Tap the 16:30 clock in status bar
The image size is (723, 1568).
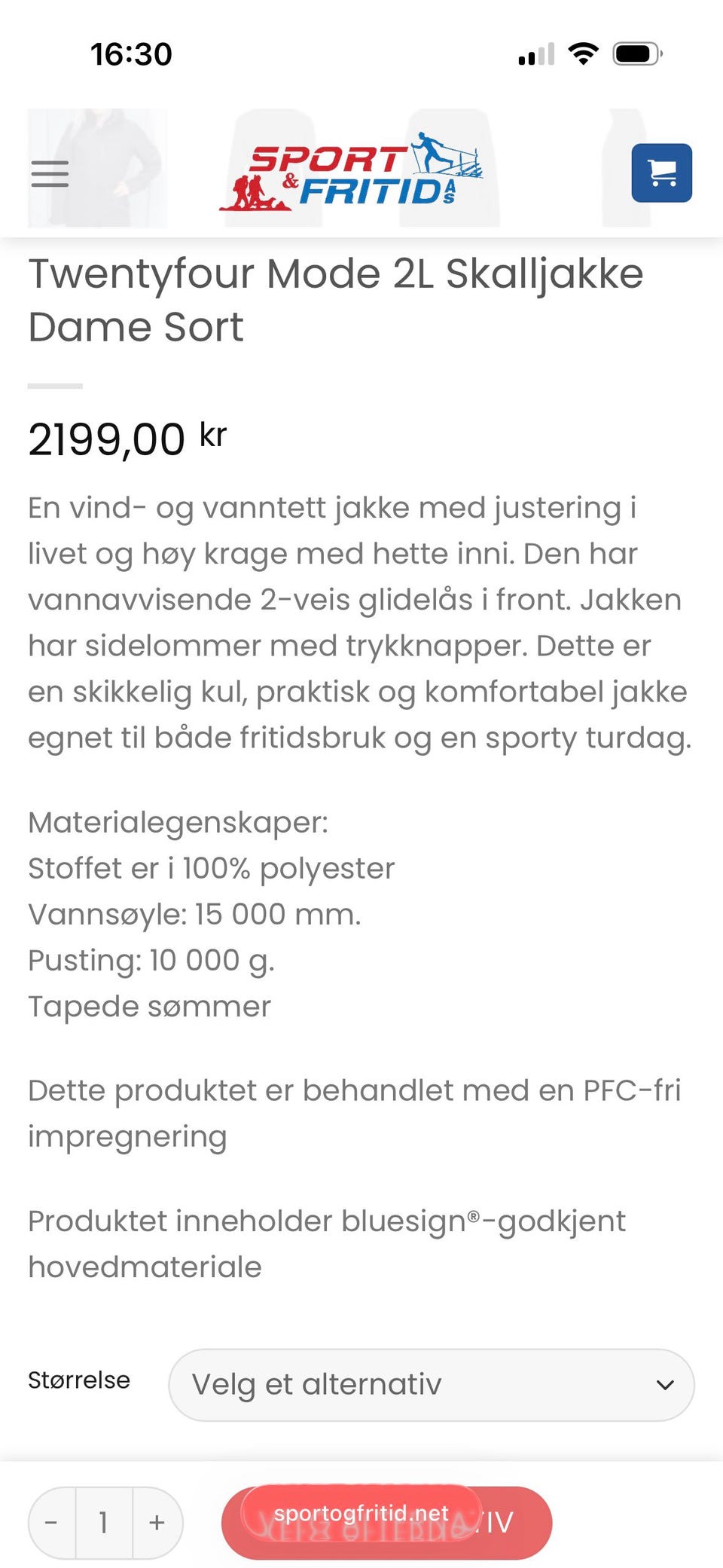click(x=132, y=53)
